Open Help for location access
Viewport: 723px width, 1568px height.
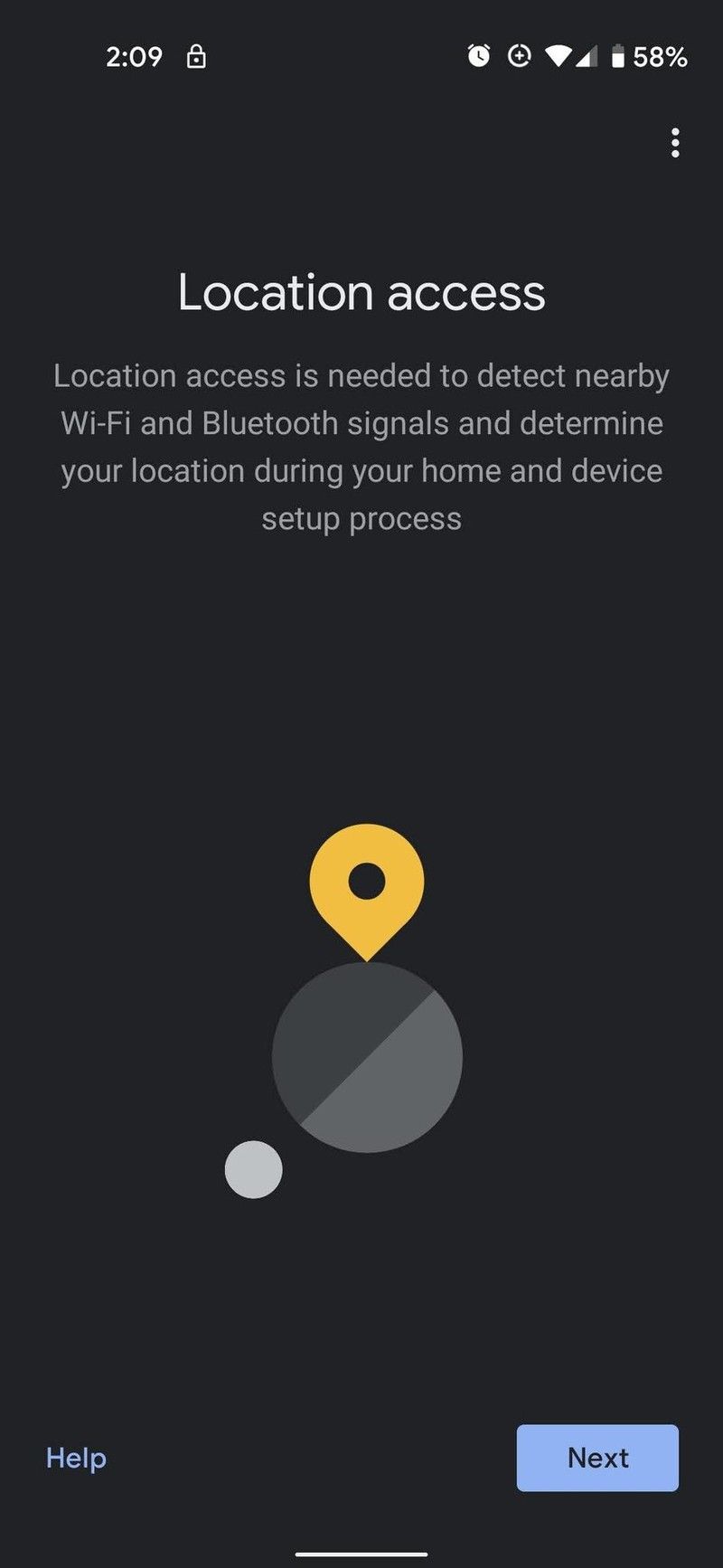75,1457
